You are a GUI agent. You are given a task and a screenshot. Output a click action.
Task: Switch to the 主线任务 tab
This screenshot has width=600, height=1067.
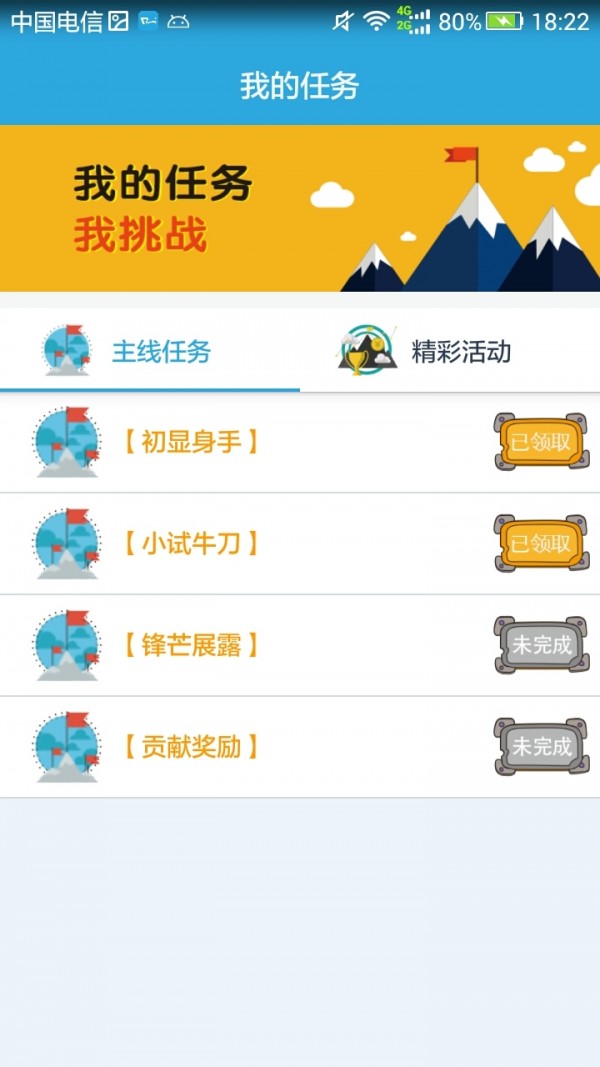pyautogui.click(x=150, y=351)
